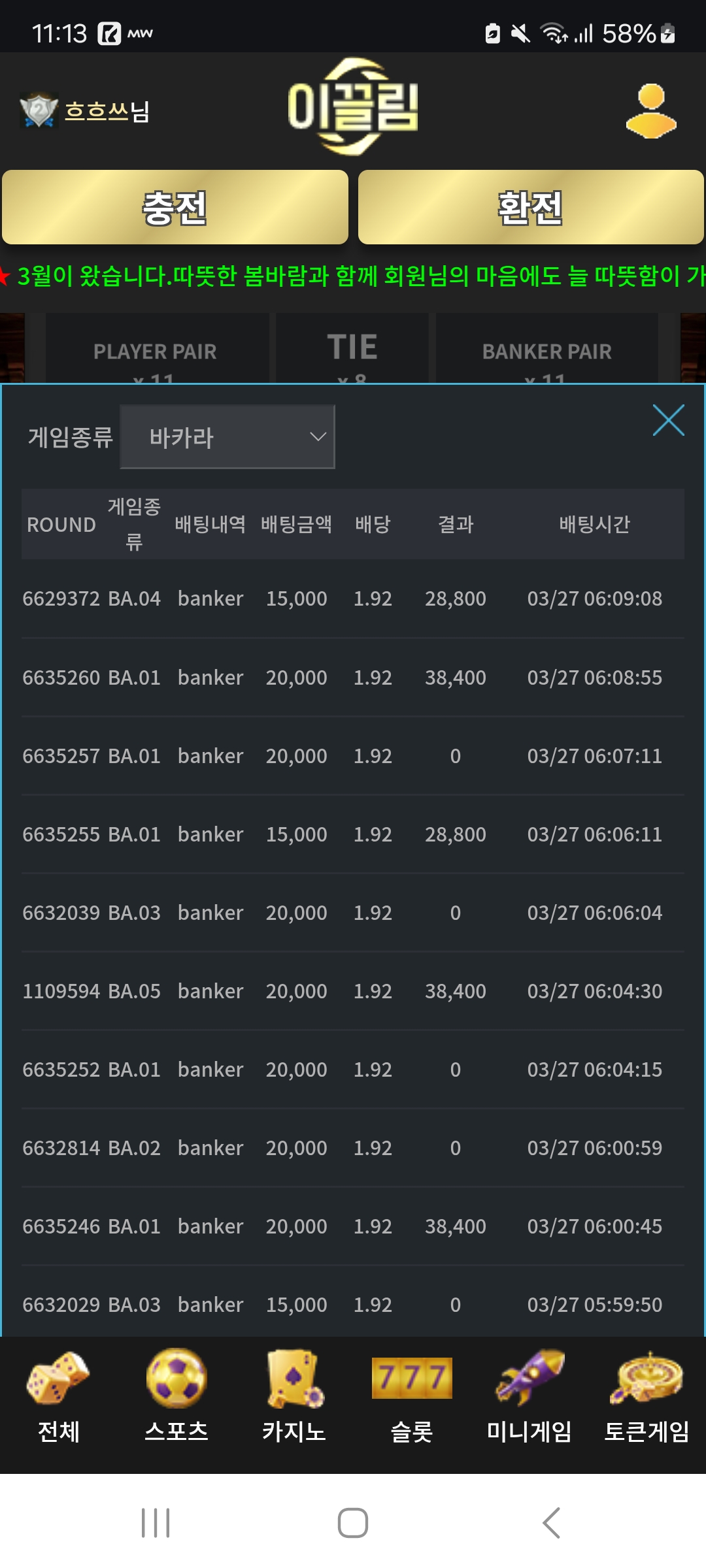Tap the 환전 button
Screen dimensions: 706x1568
[x=531, y=207]
